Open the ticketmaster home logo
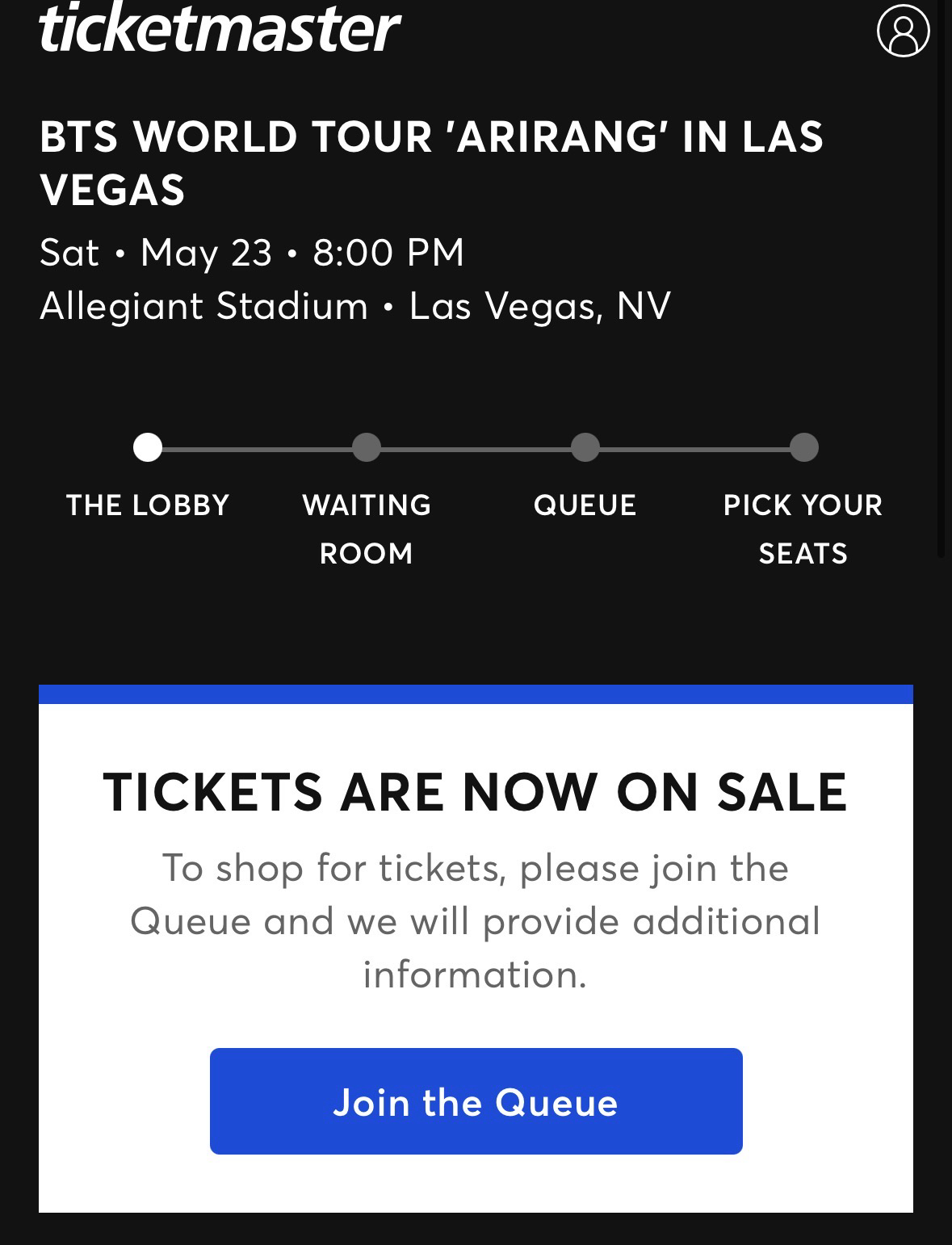 (x=220, y=28)
